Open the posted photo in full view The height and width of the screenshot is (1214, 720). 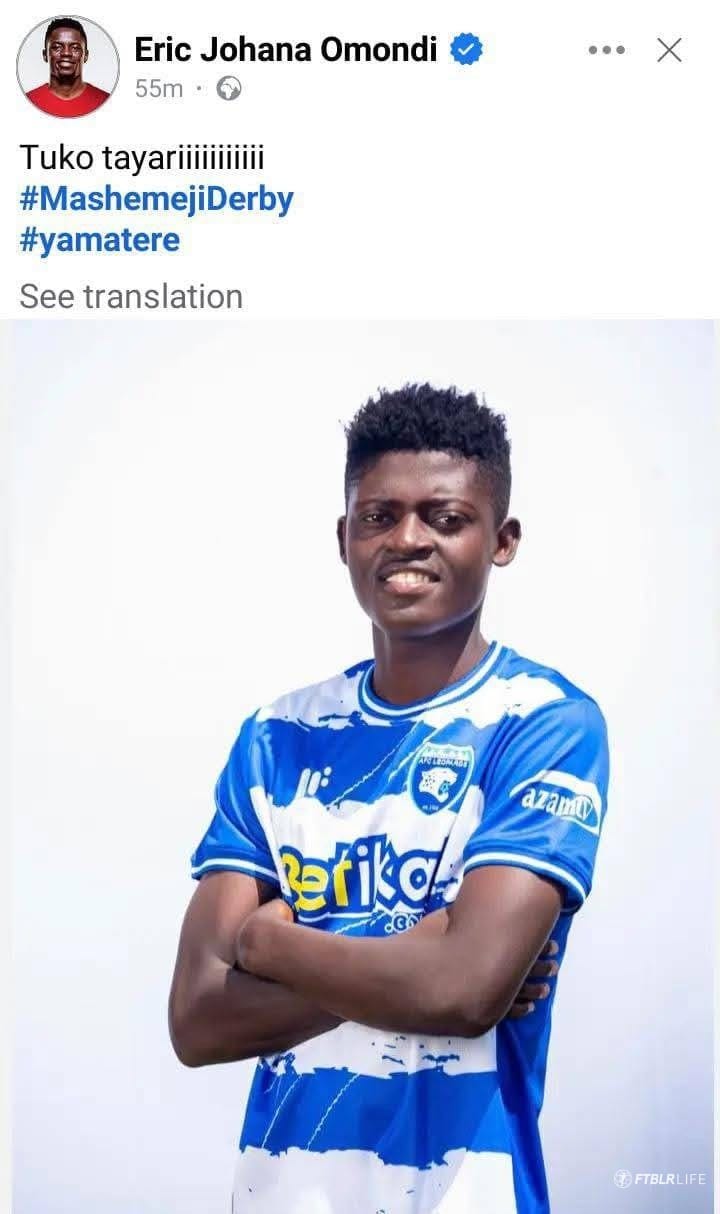point(360,760)
